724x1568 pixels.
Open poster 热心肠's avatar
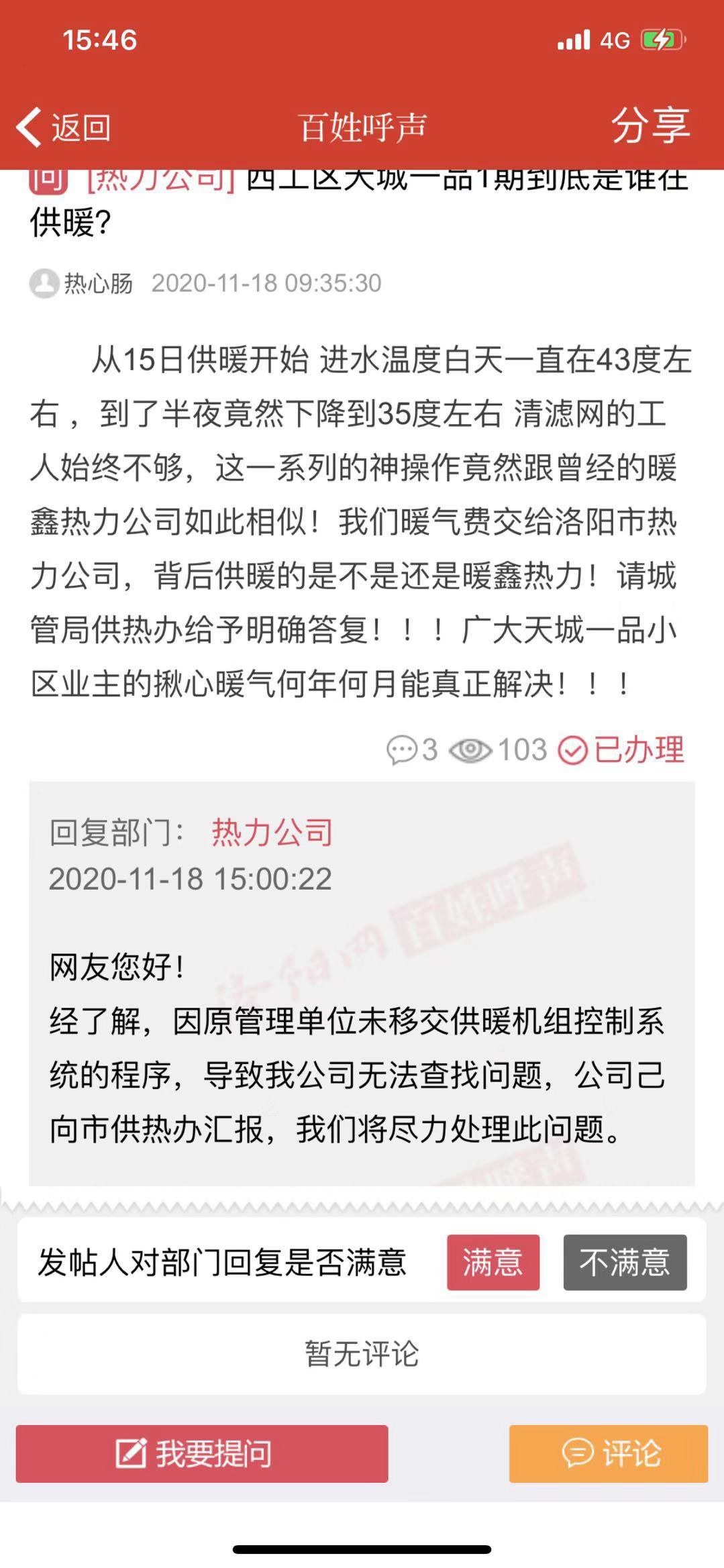(x=44, y=284)
